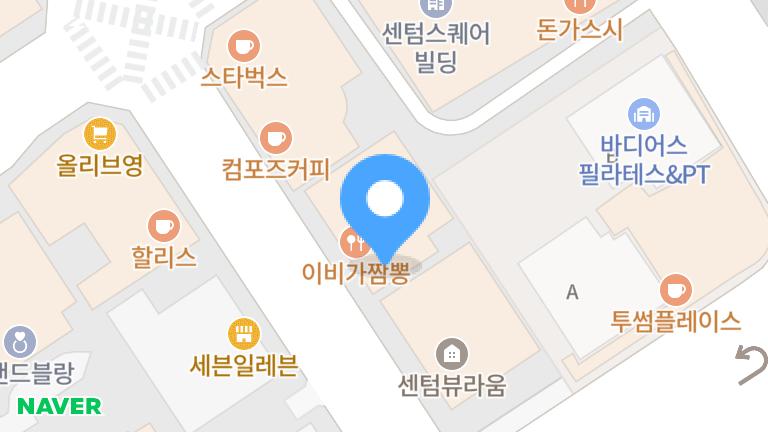Open the 센텀뷰라움 building marker

coord(452,353)
